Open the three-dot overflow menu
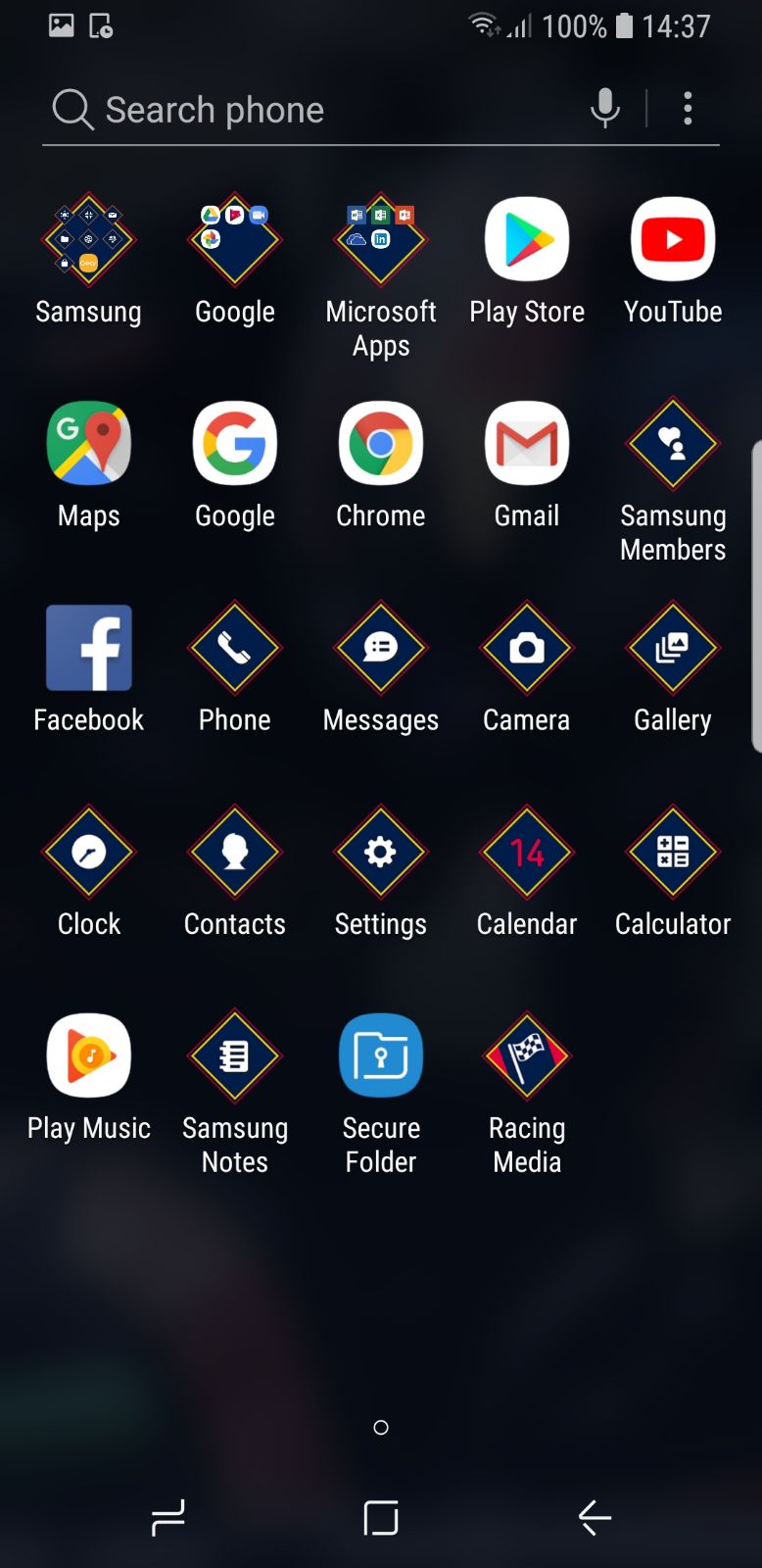The image size is (762, 1568). [688, 108]
